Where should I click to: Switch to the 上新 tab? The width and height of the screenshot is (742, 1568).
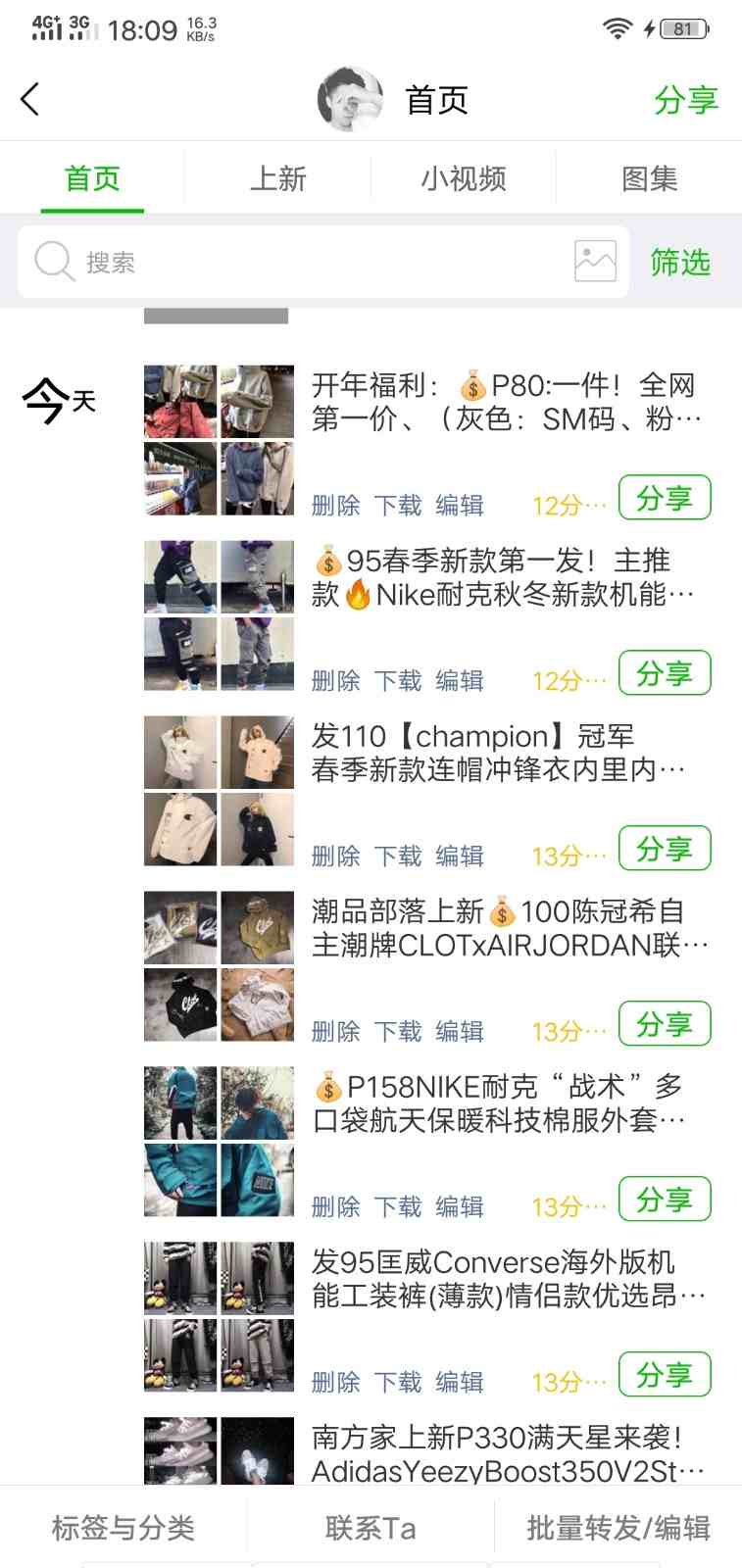point(277,178)
